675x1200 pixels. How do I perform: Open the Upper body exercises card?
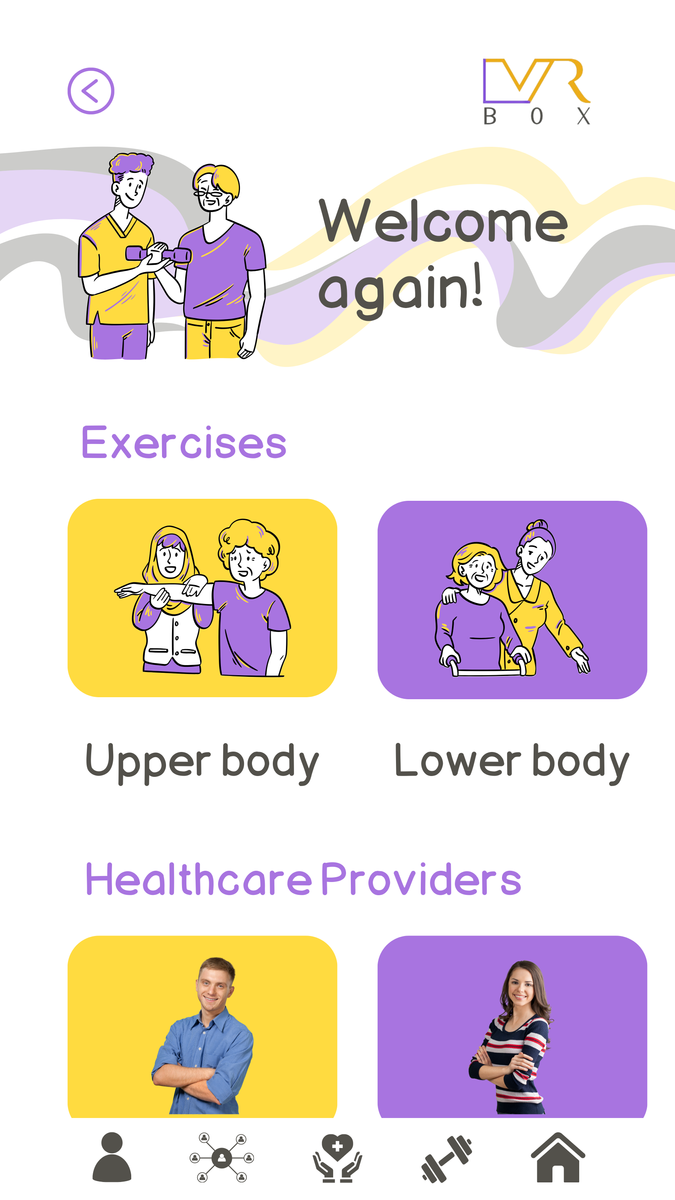click(202, 598)
